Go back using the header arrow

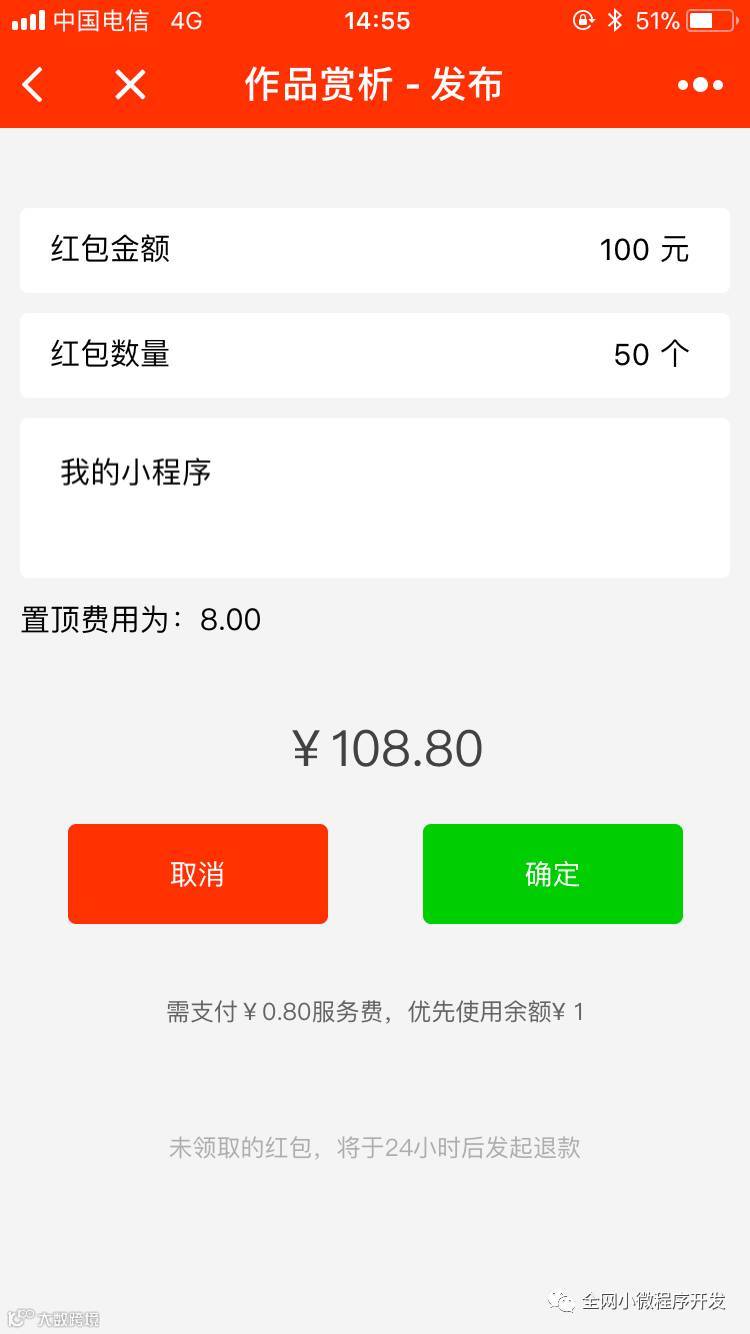(x=33, y=85)
